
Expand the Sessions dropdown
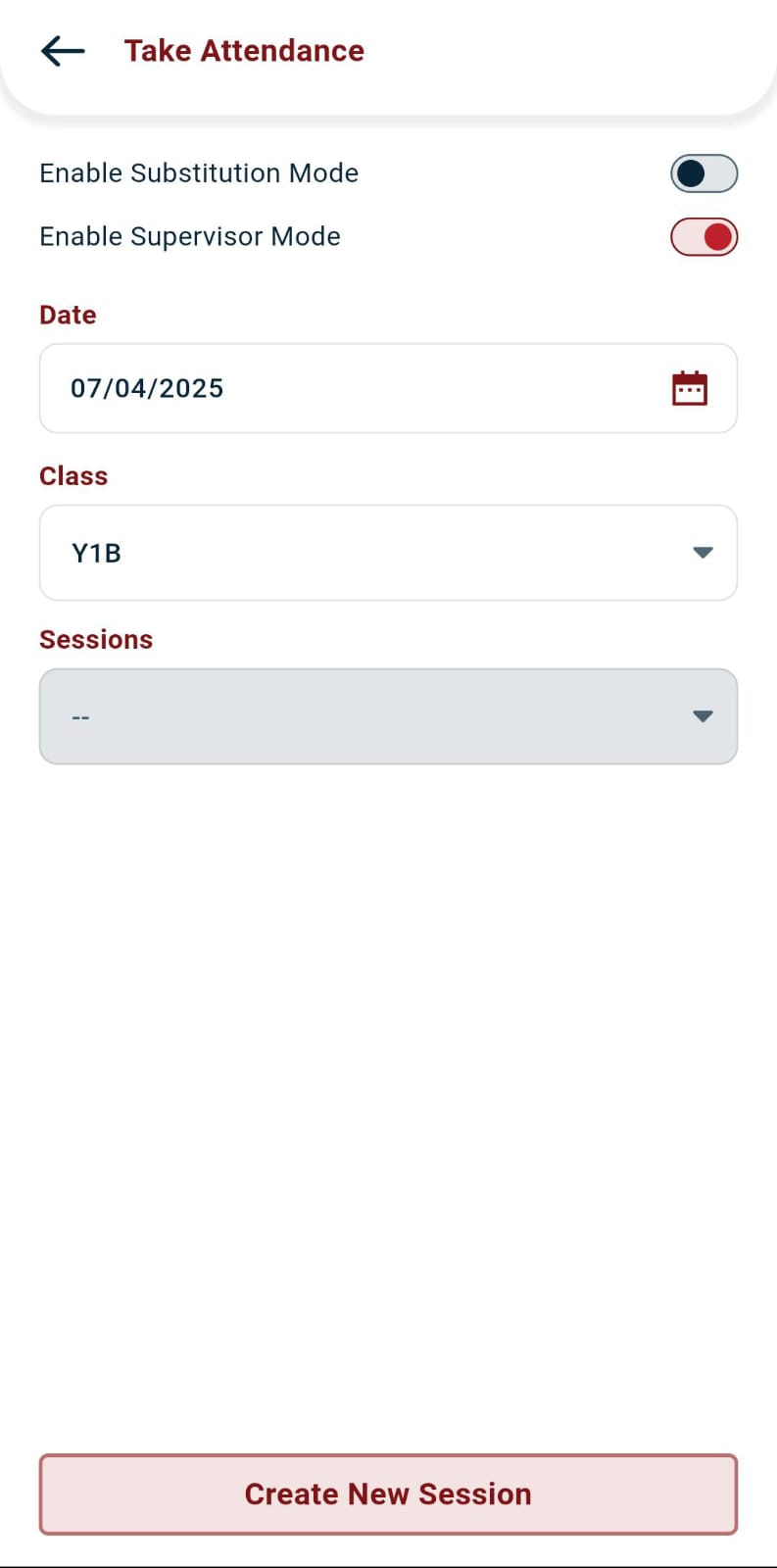click(388, 716)
